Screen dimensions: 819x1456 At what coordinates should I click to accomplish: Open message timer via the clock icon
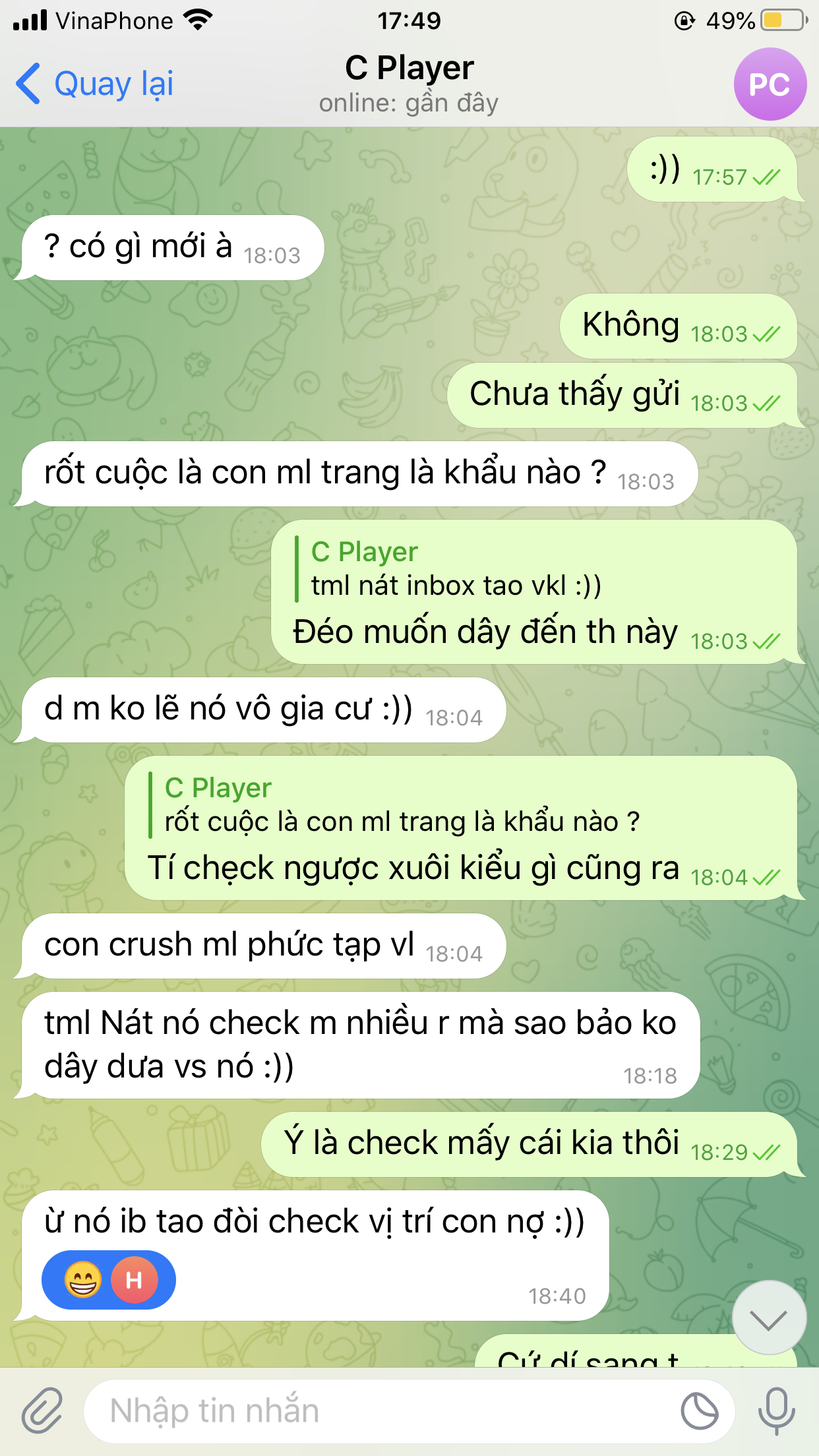[x=701, y=1411]
